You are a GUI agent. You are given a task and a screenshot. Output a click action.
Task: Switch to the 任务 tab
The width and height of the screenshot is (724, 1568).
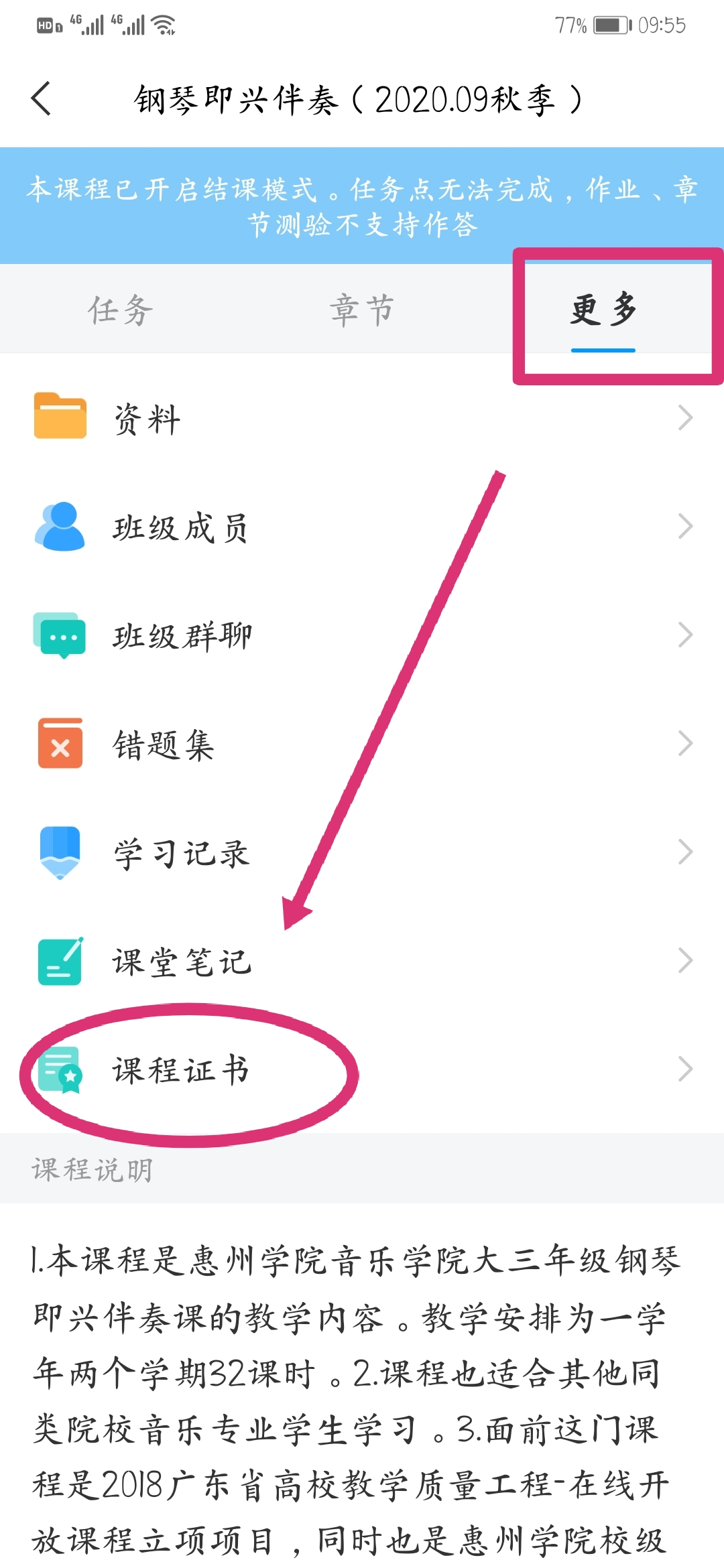click(121, 310)
